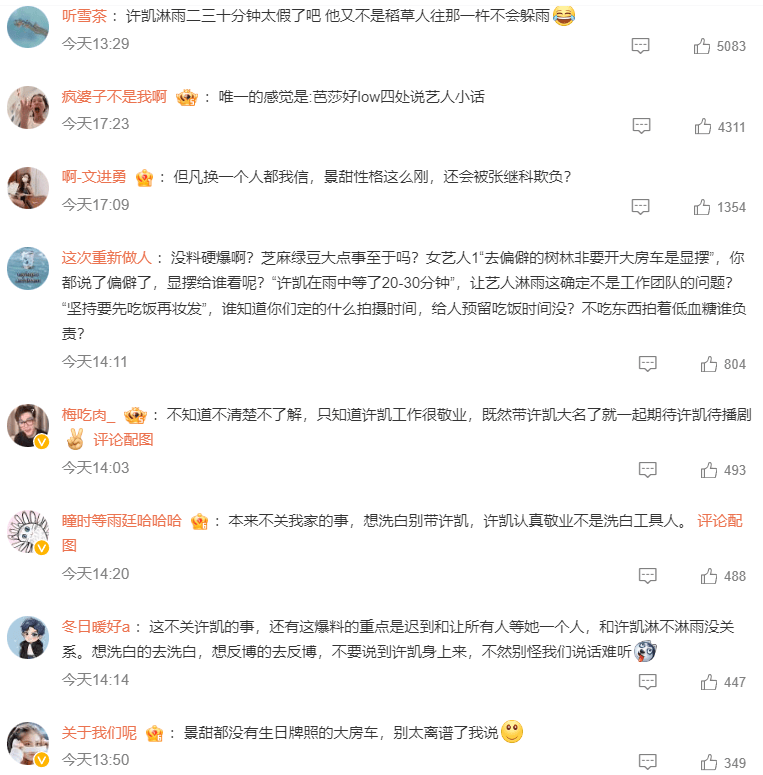
Task: Reply to 疯婆子不是我啊's comment
Action: [641, 126]
